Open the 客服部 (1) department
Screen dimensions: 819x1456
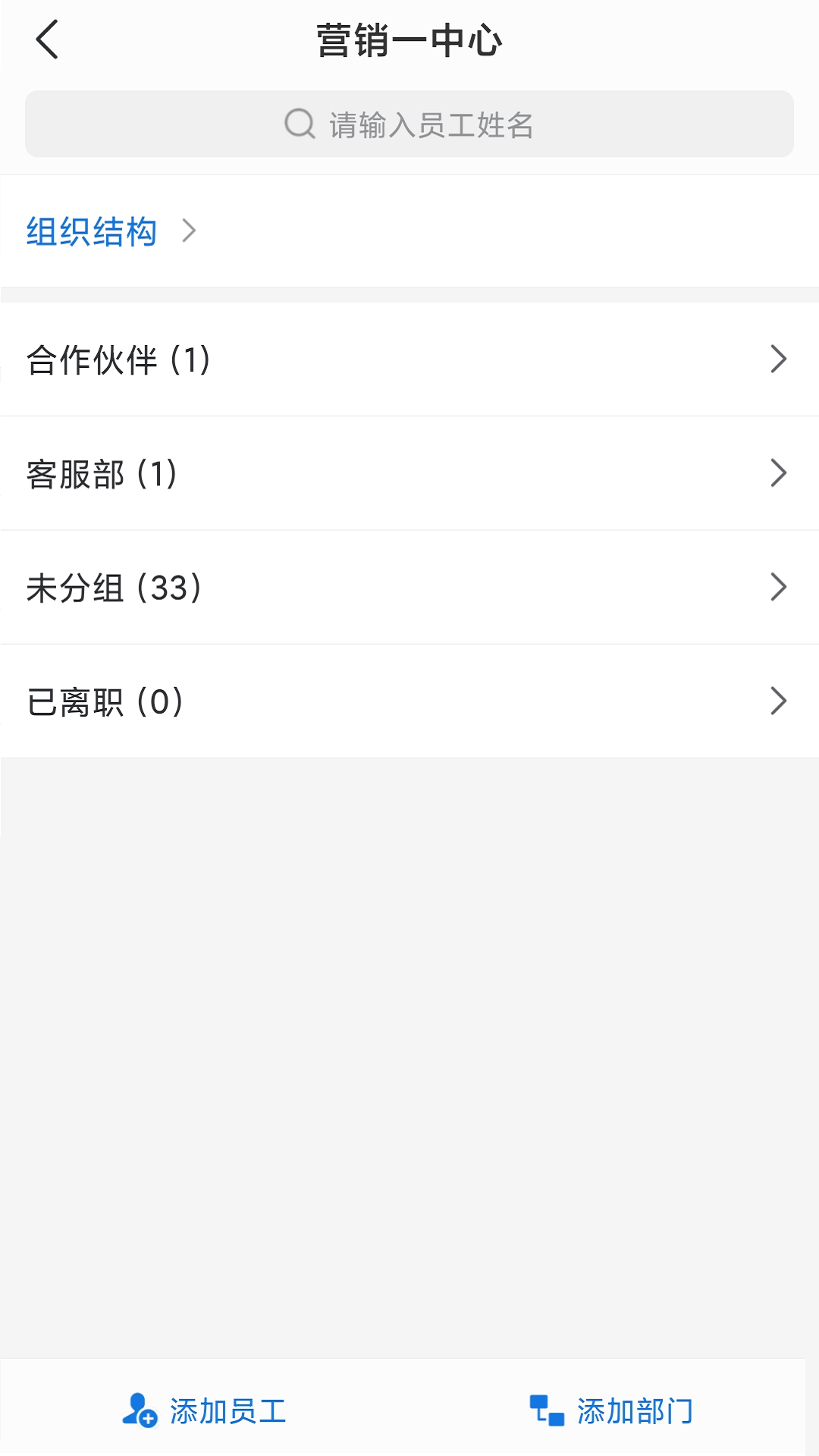point(409,474)
